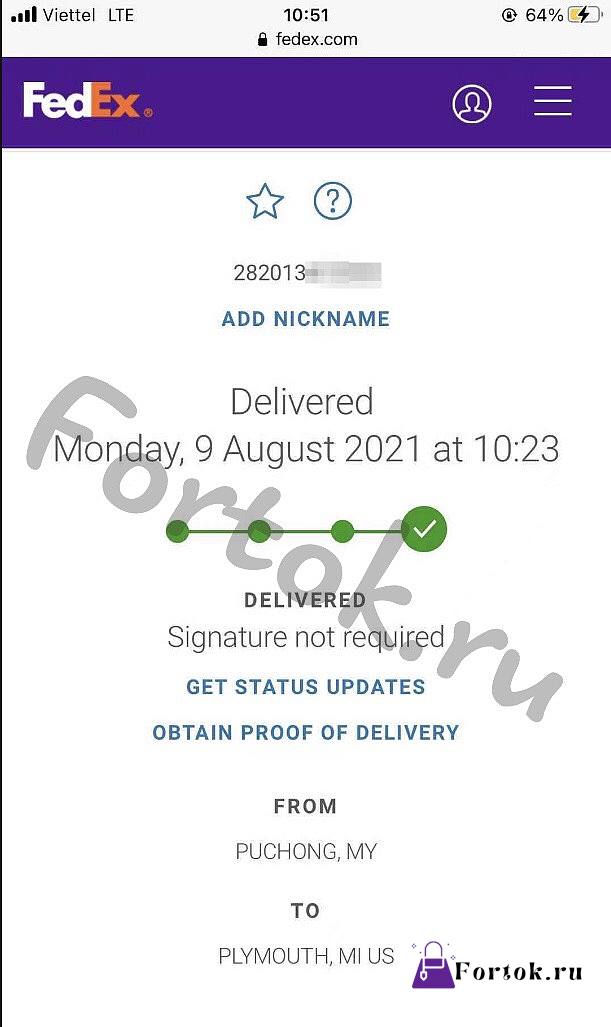Open the help question mark icon
Screen dimensions: 611x1027
click(x=333, y=201)
